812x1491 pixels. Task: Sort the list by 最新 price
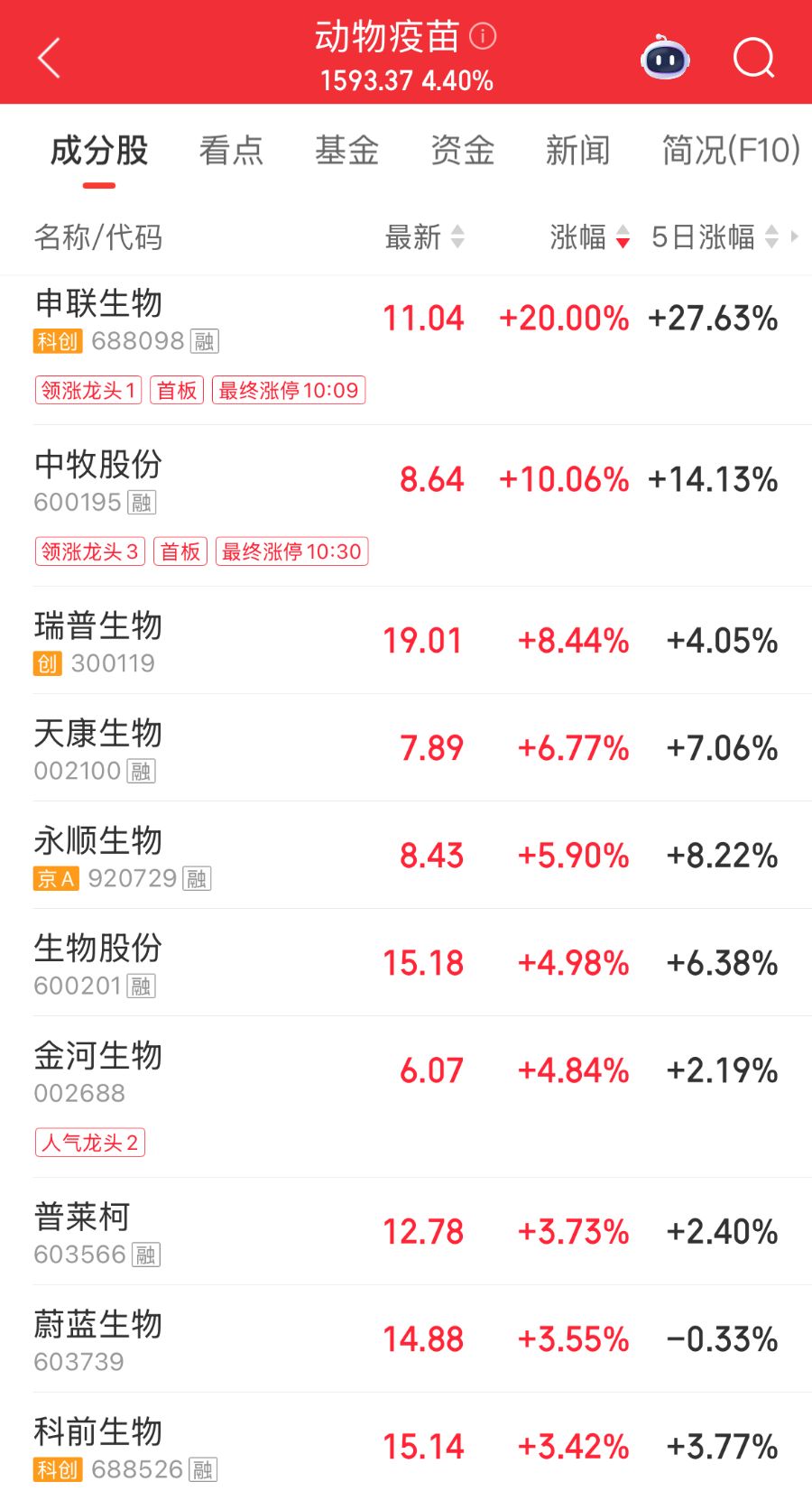[x=424, y=237]
